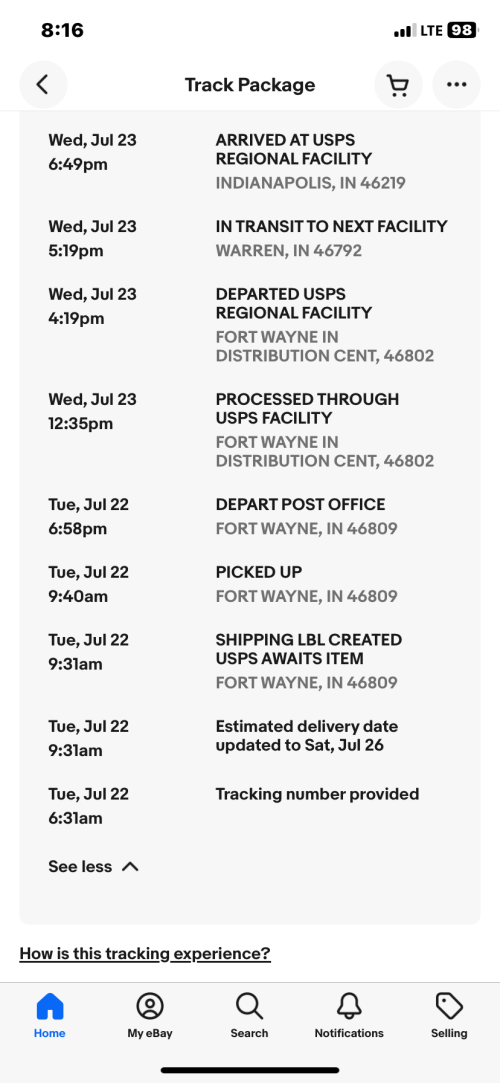Open the three-dot overflow menu
The width and height of the screenshot is (500, 1083).
(456, 85)
